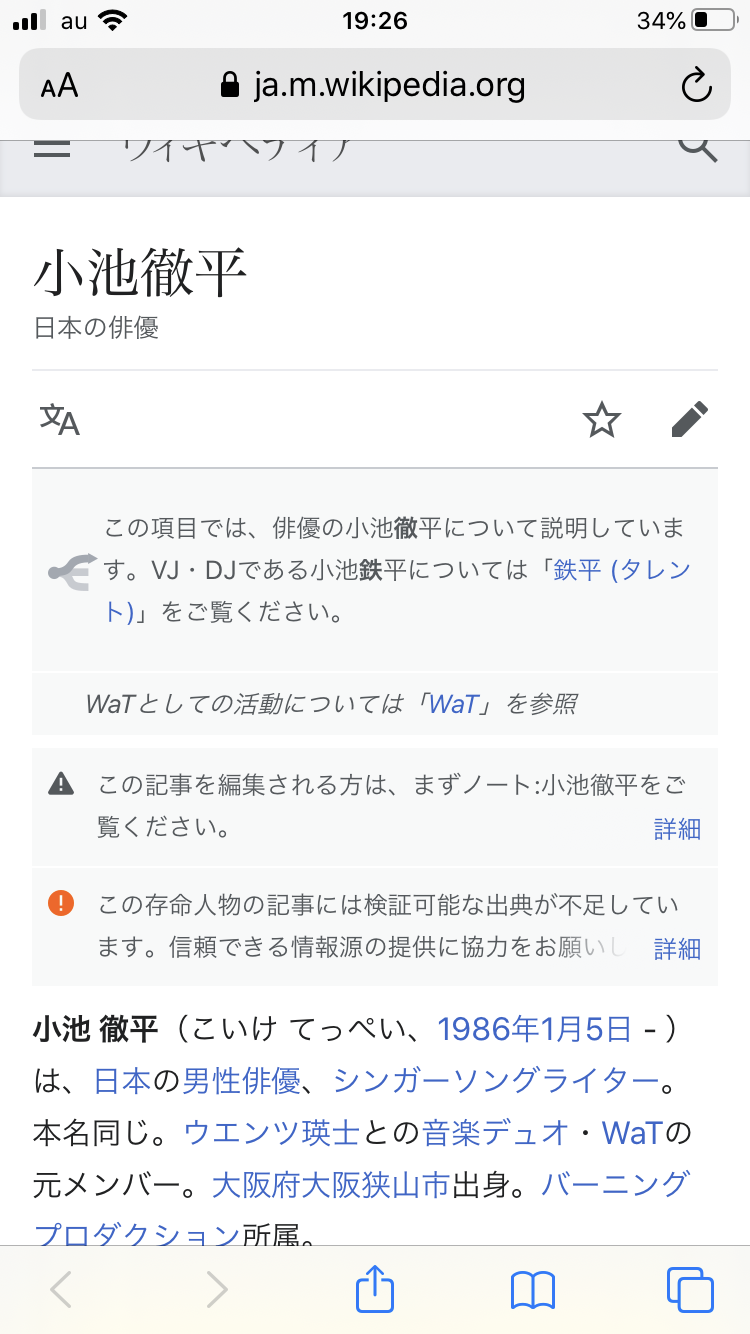This screenshot has height=1334, width=750.
Task: Open the 大阪府 link
Action: click(256, 1185)
